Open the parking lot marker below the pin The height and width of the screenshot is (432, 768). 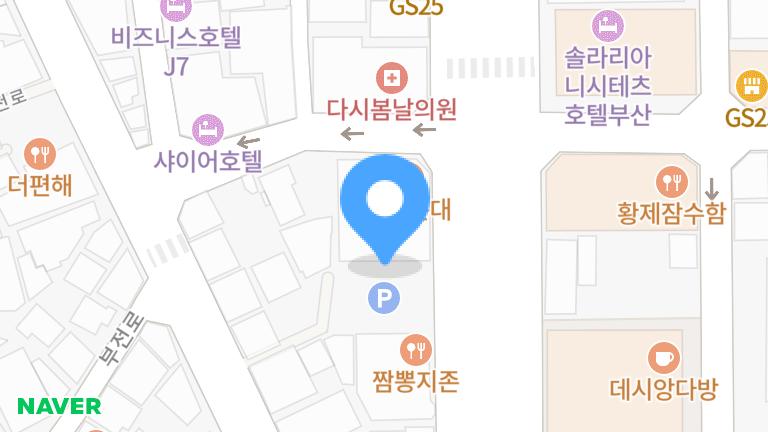(x=383, y=297)
